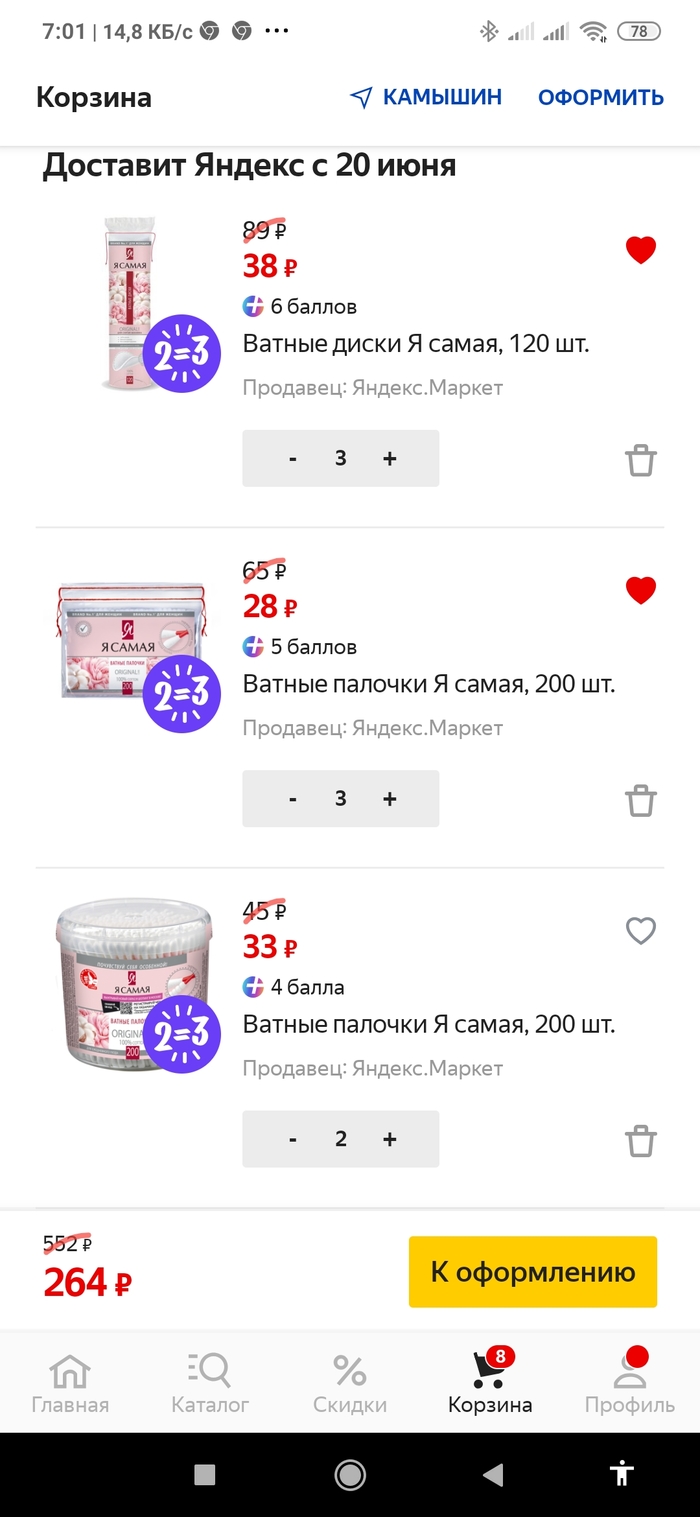The image size is (700, 1517).
Task: Delete Ватные диски from the cart
Action: point(640,460)
